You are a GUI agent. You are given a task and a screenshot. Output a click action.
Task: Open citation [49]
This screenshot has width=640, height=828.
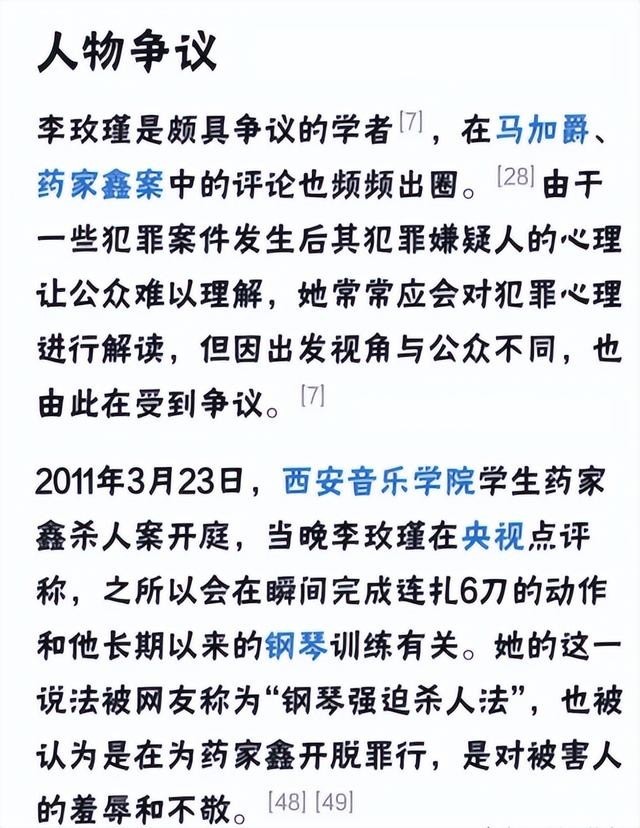(334, 802)
